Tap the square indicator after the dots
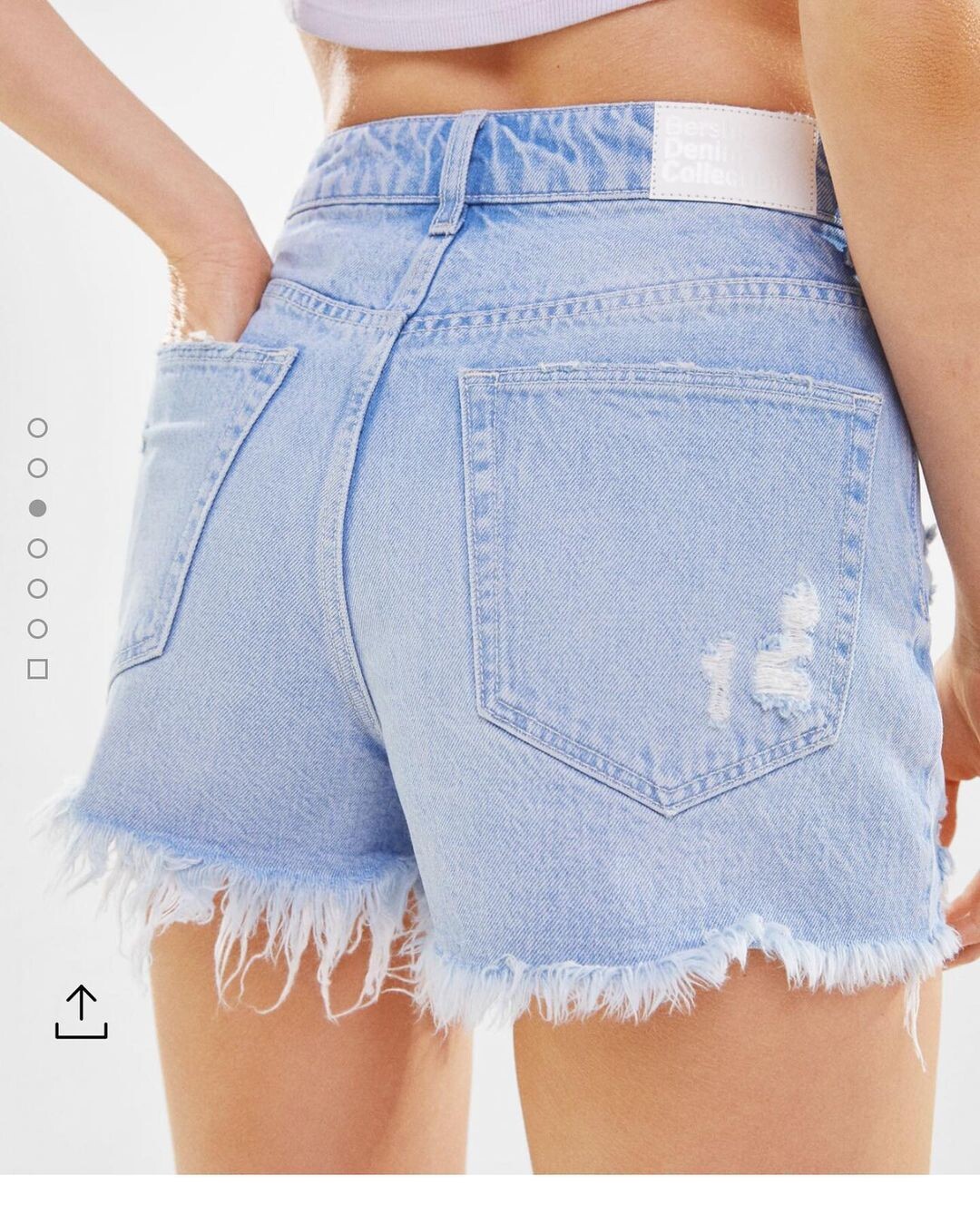Viewport: 980px width, 1225px height. [x=37, y=670]
